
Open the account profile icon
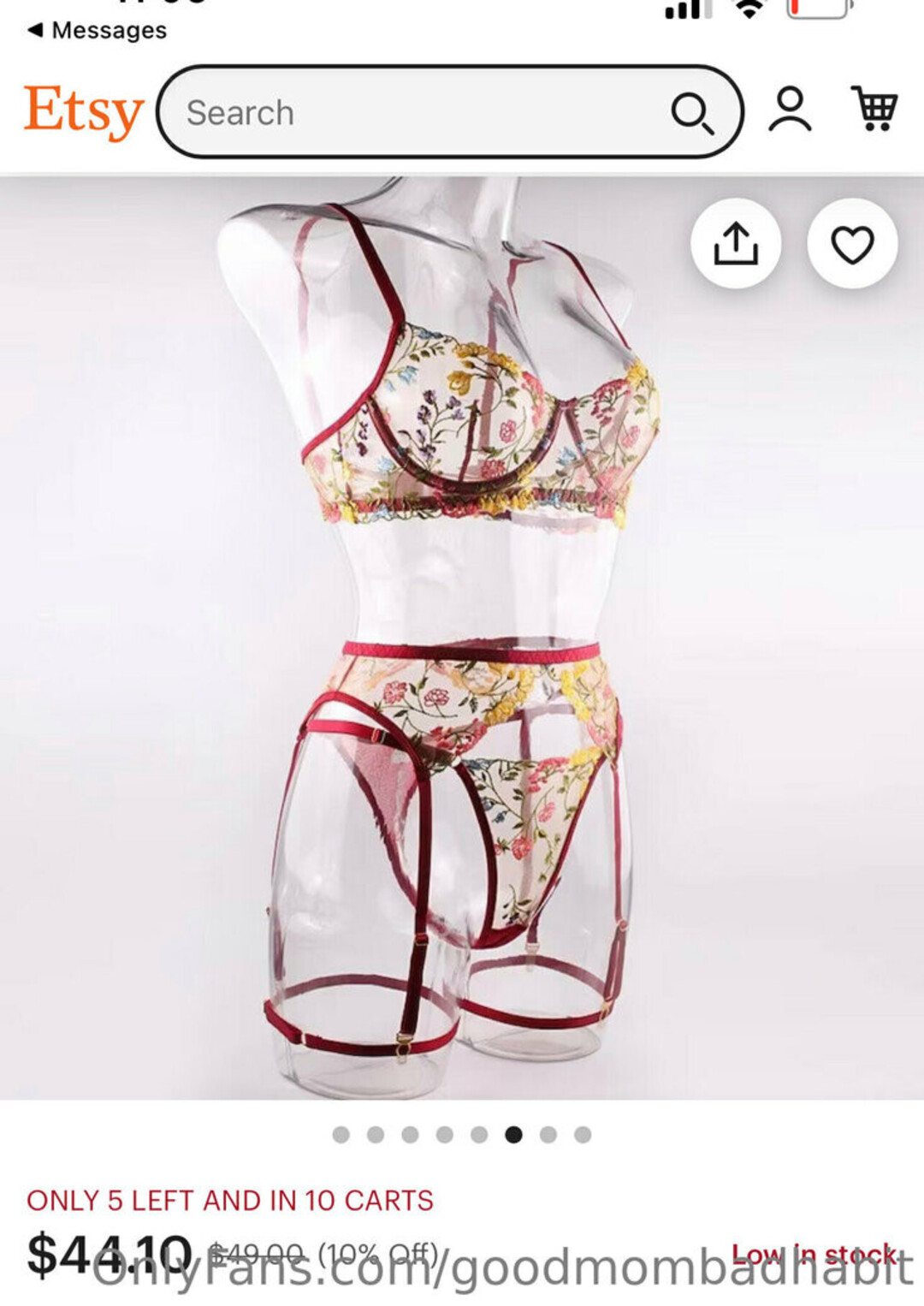789,110
